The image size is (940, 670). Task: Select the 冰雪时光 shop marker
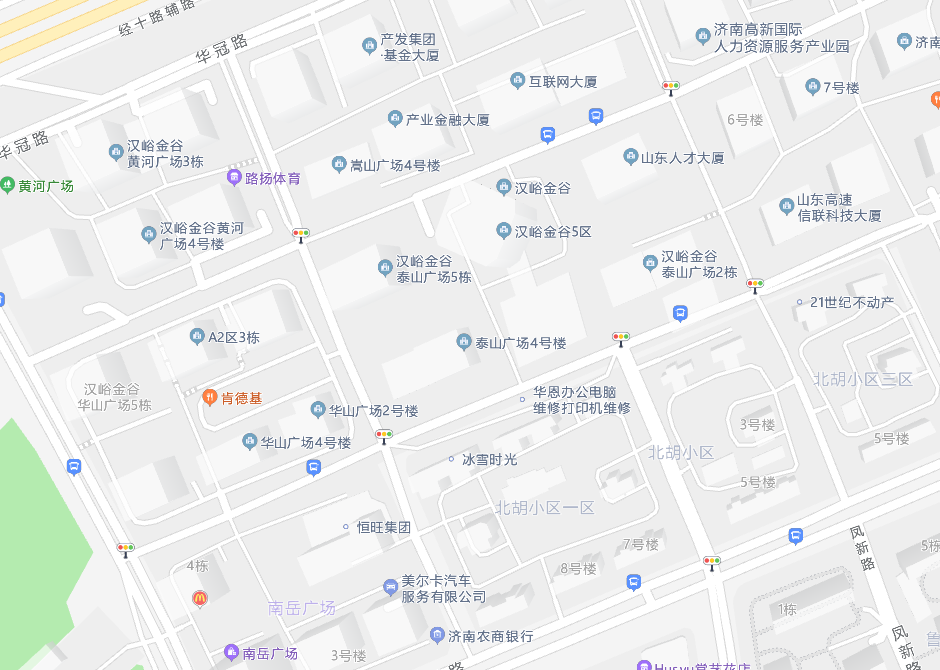pyautogui.click(x=451, y=459)
